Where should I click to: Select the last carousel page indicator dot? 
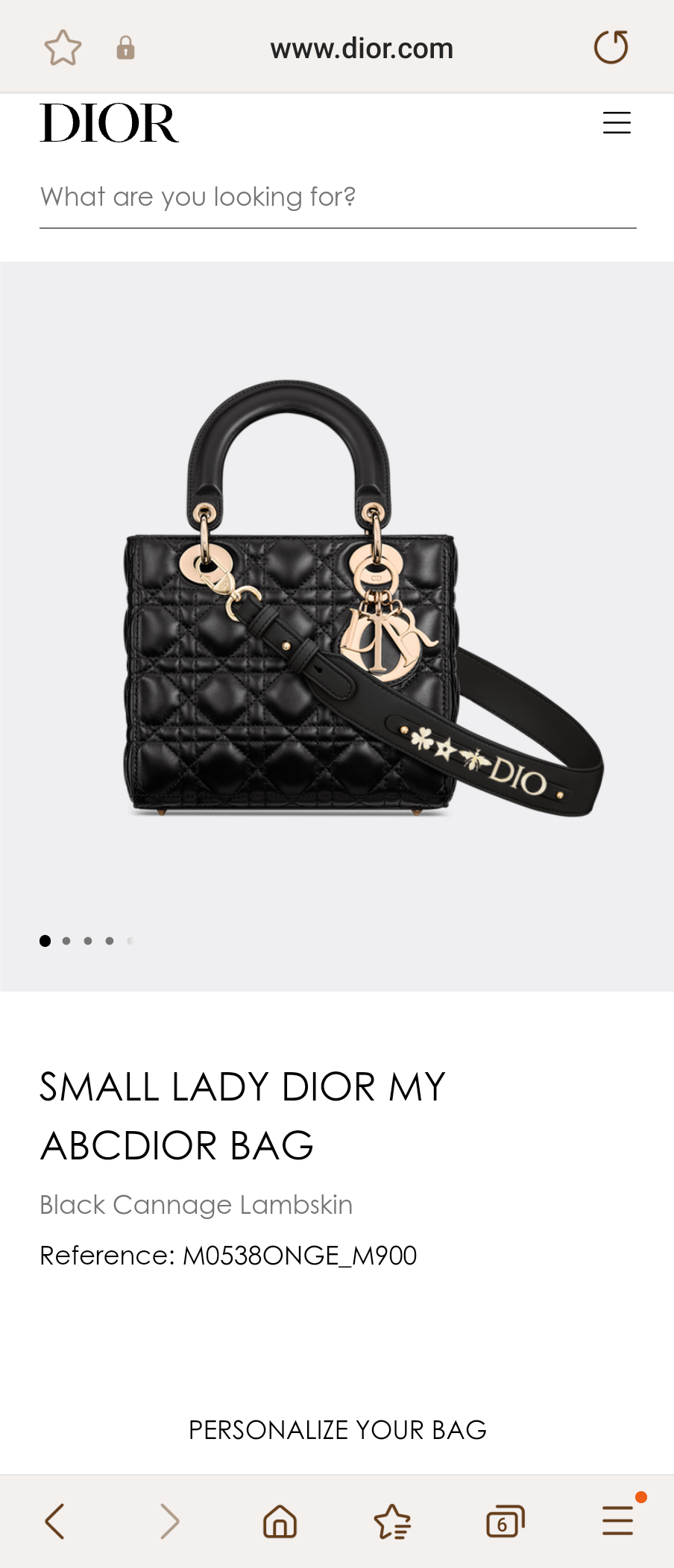(130, 940)
